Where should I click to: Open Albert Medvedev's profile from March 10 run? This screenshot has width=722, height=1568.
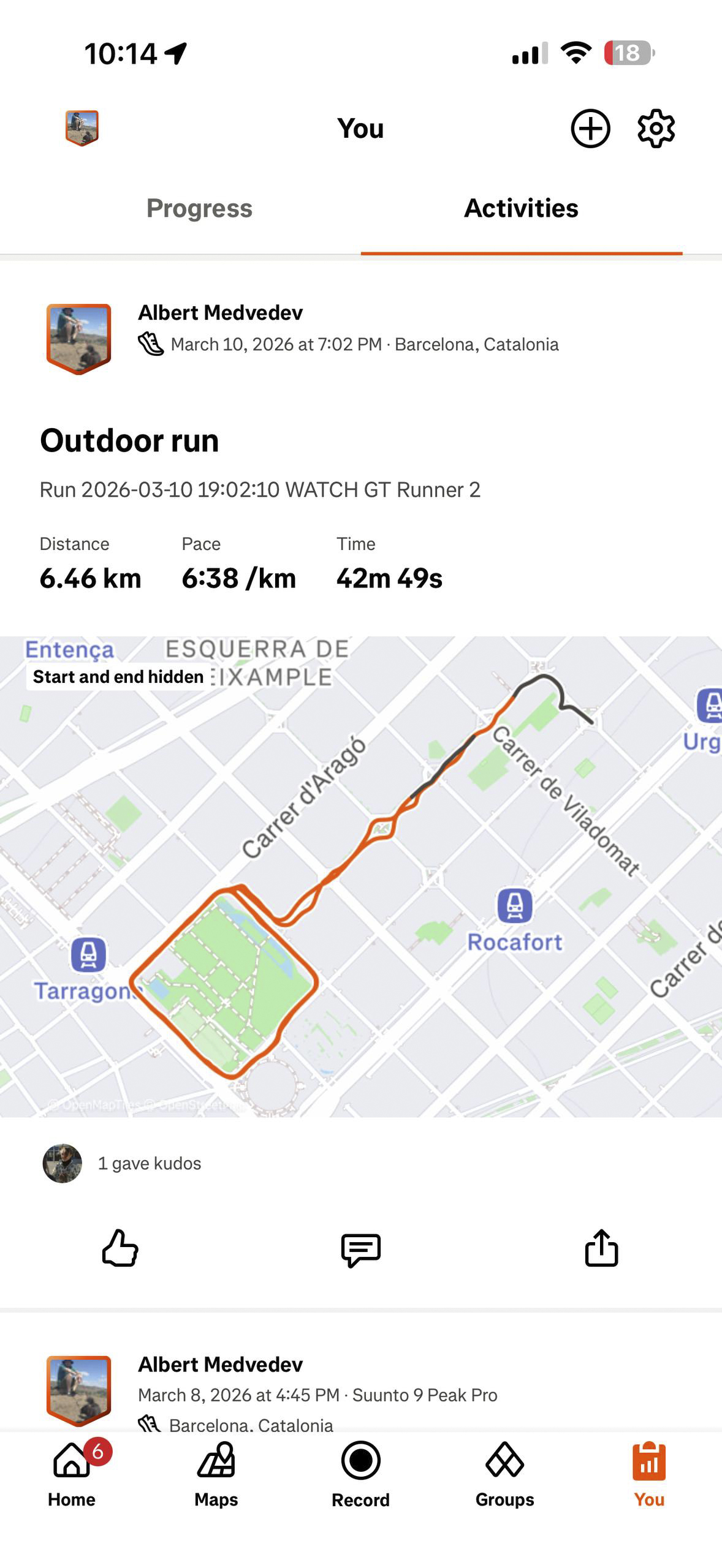(x=220, y=313)
